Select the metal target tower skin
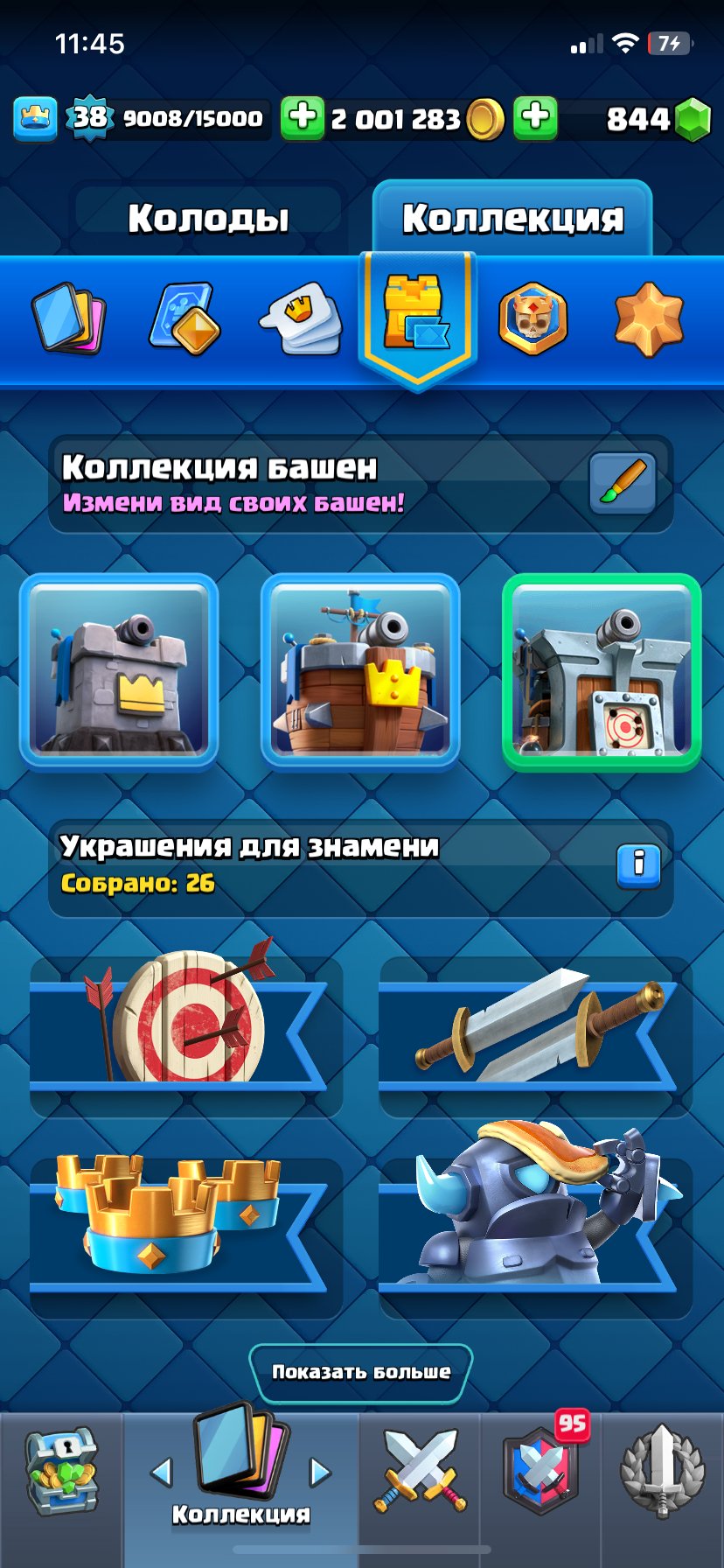 coord(602,672)
